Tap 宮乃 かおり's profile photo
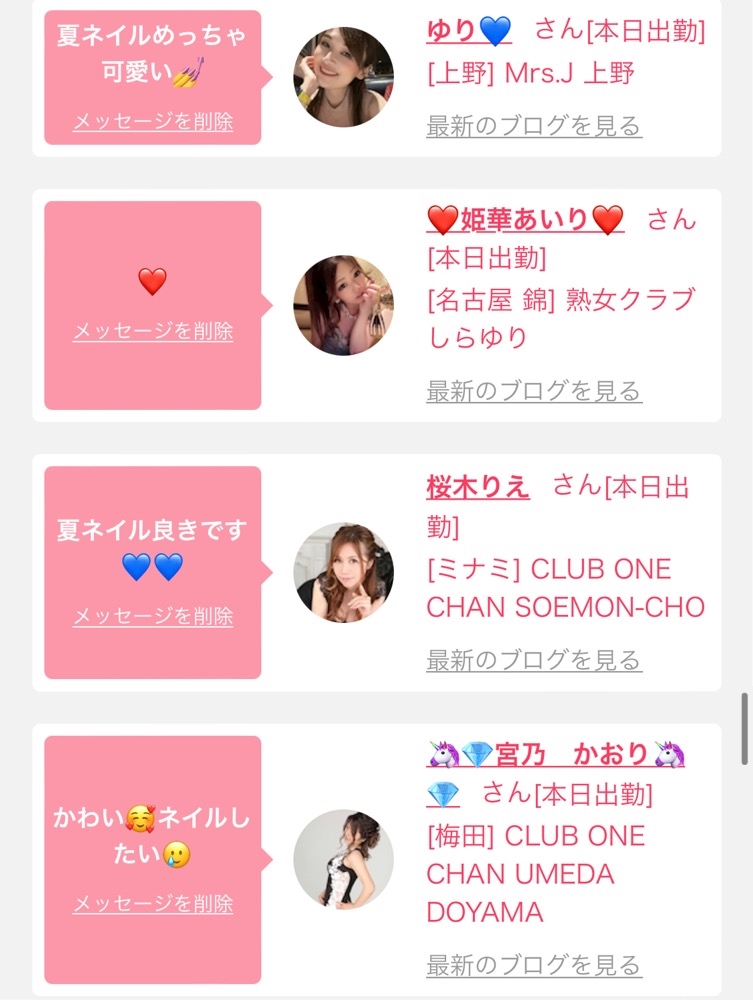 point(344,860)
